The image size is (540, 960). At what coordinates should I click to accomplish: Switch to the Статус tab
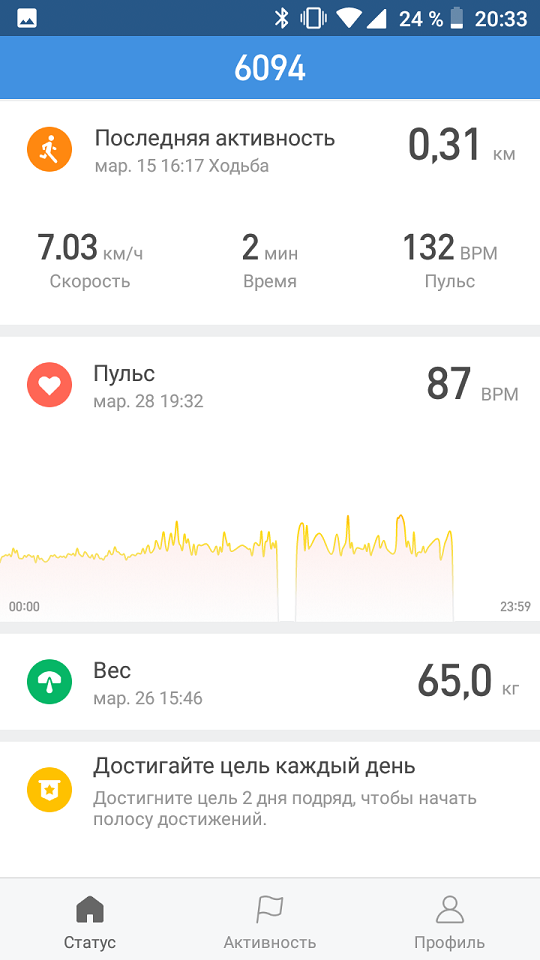point(90,920)
